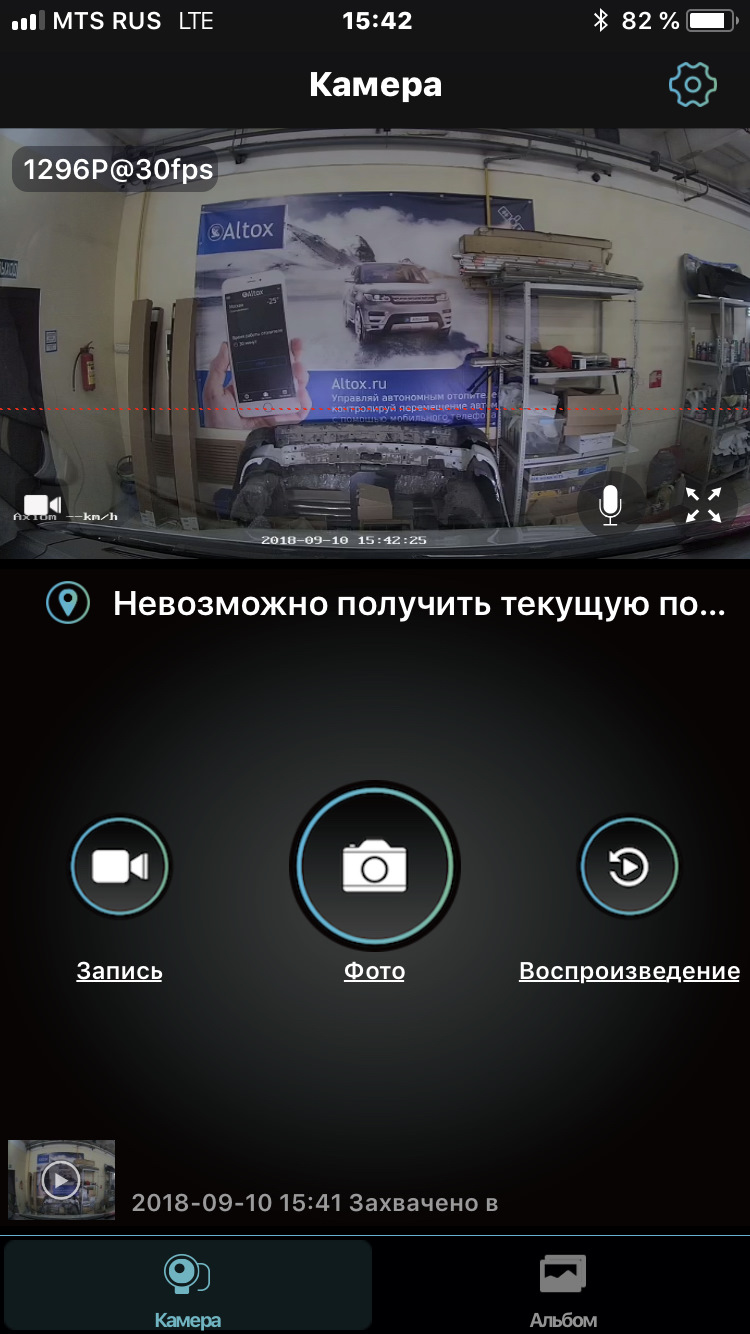Image resolution: width=750 pixels, height=1334 pixels.
Task: Start recording with the Запись button
Action: click(x=120, y=866)
